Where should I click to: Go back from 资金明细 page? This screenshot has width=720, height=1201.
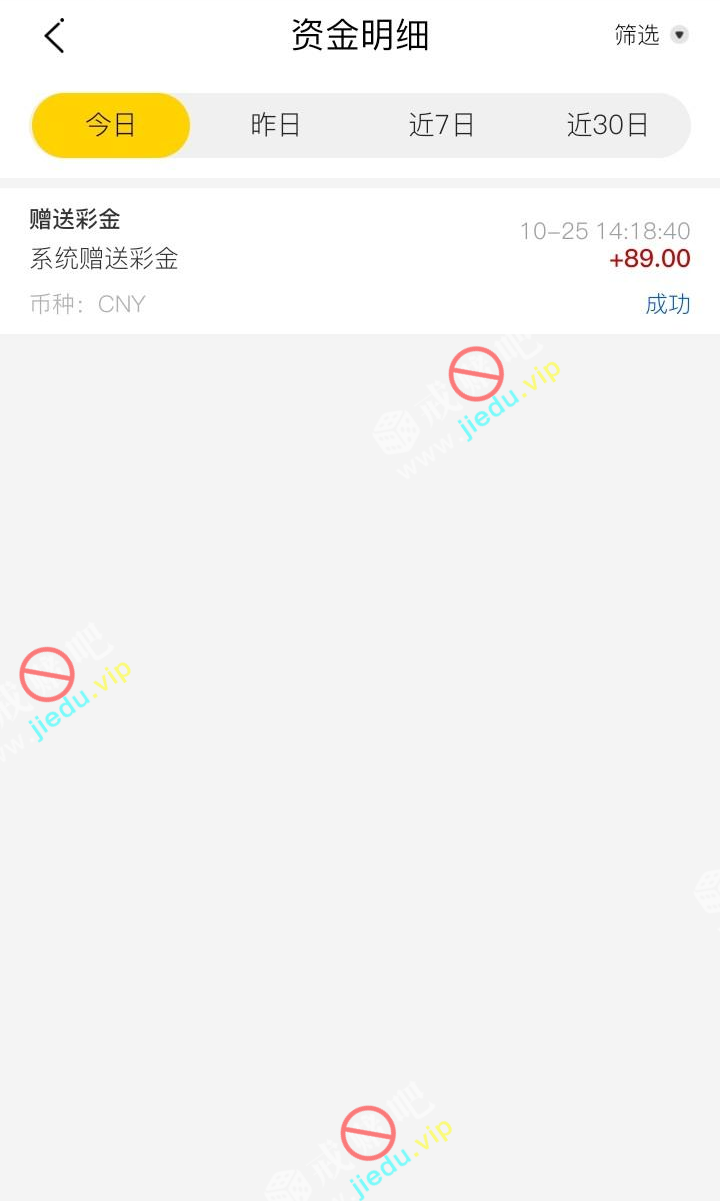click(x=54, y=36)
